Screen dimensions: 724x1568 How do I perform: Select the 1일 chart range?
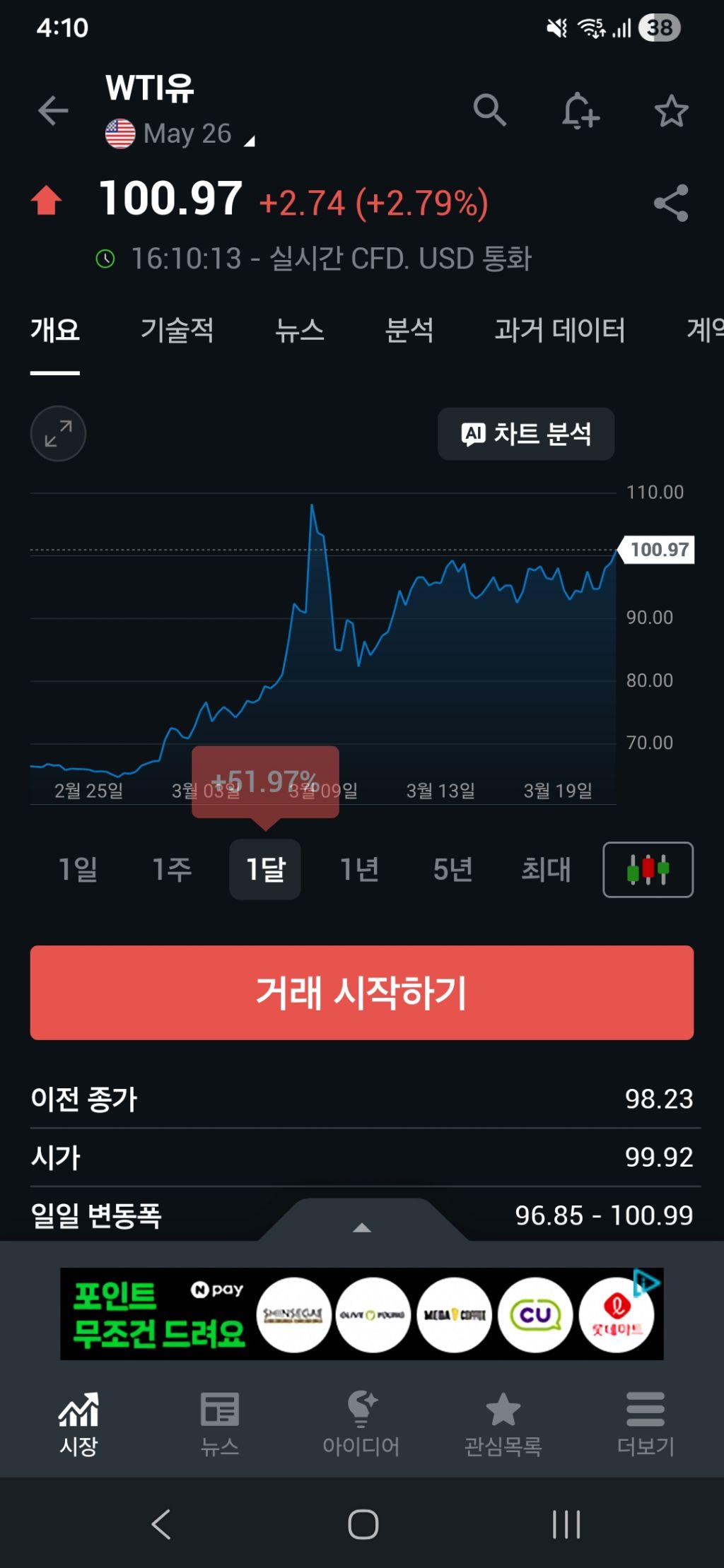[x=78, y=869]
